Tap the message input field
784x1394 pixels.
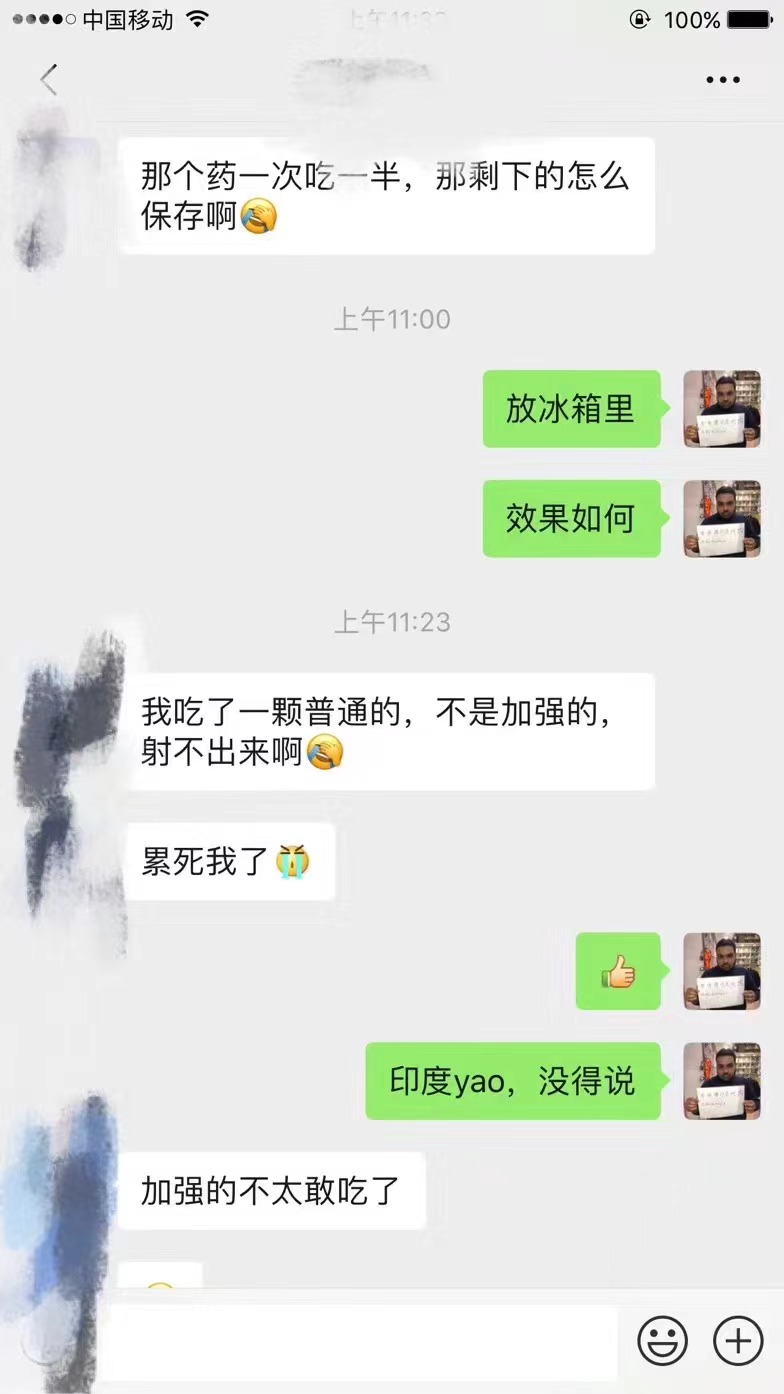(365, 1342)
